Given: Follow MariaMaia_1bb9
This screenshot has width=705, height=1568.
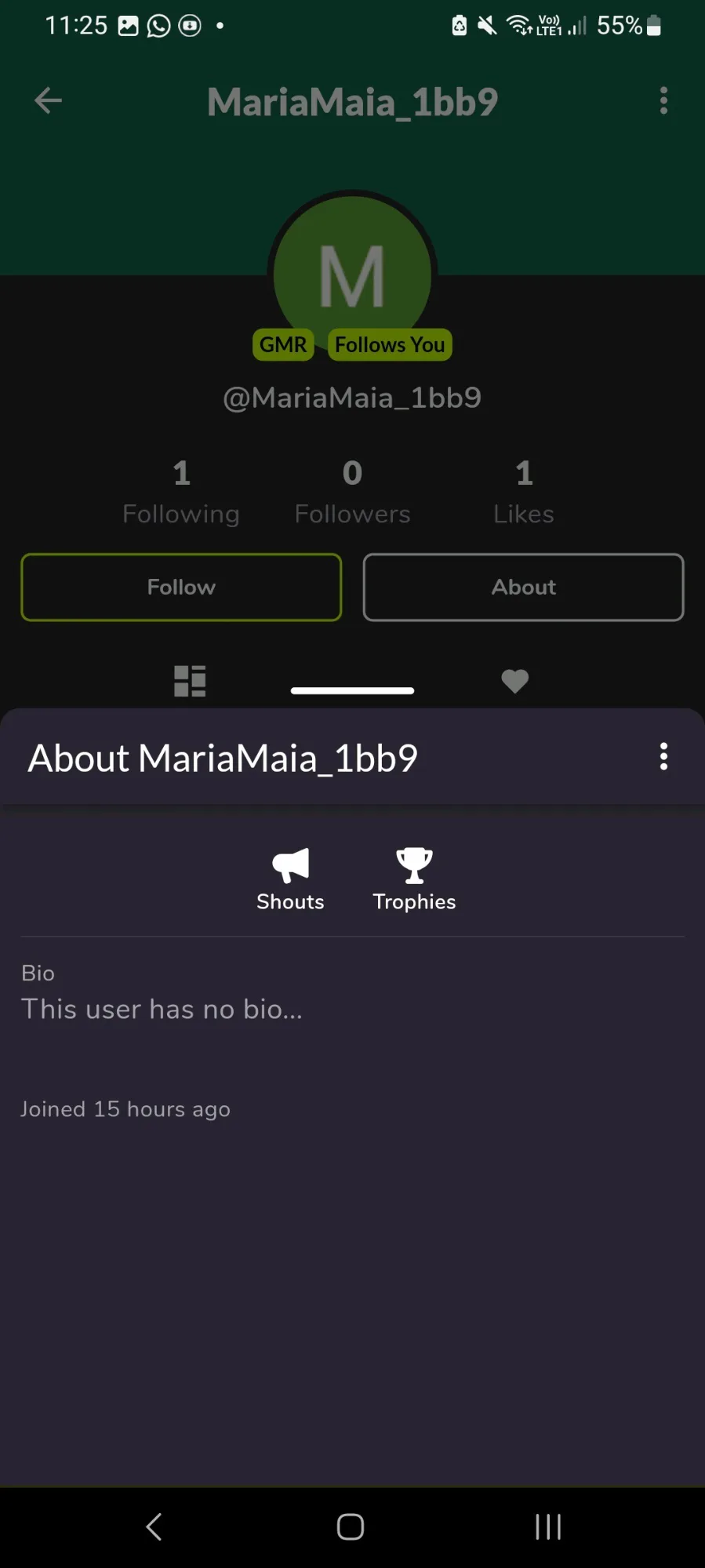Looking at the screenshot, I should click(x=181, y=588).
